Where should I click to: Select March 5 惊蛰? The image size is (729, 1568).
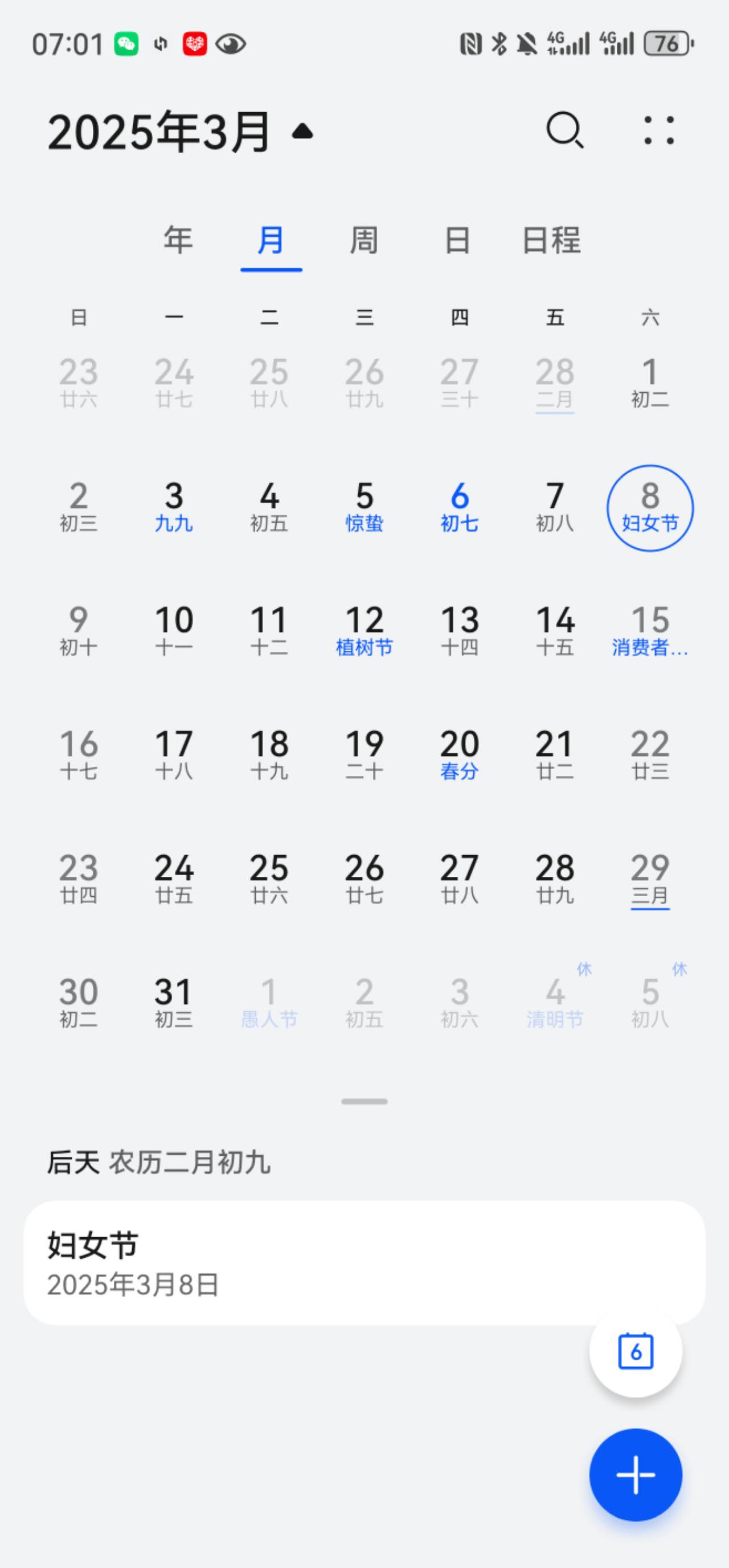(x=364, y=508)
